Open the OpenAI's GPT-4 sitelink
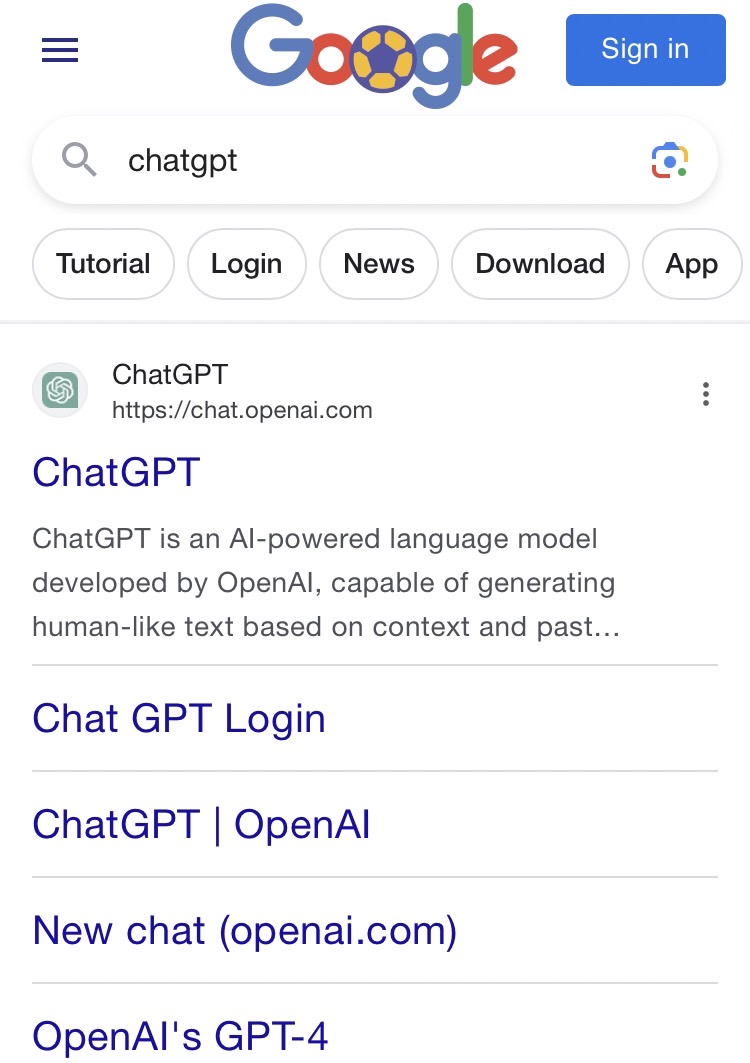 (180, 1037)
